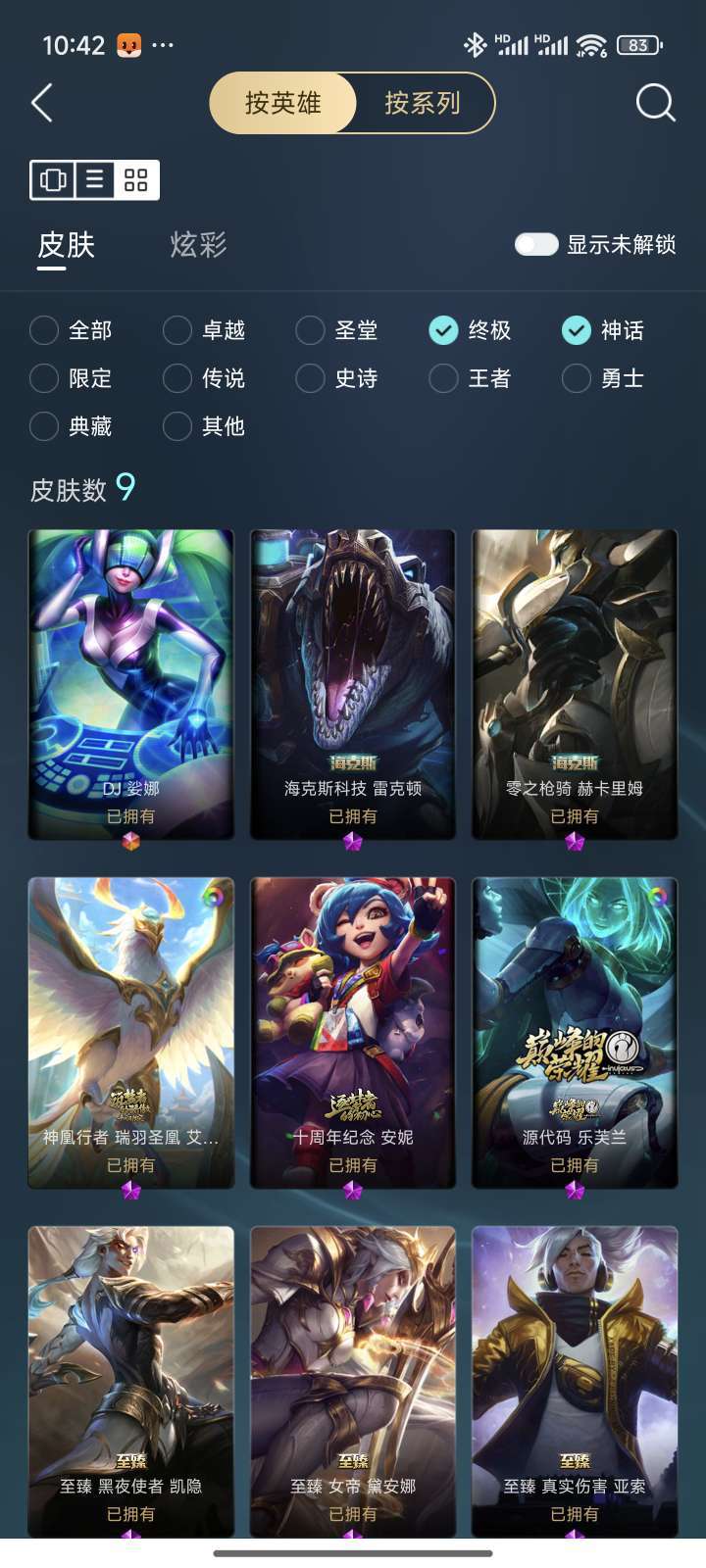This screenshot has height=1568, width=706.
Task: Toggle the 显示未解锁 switch
Action: click(536, 244)
